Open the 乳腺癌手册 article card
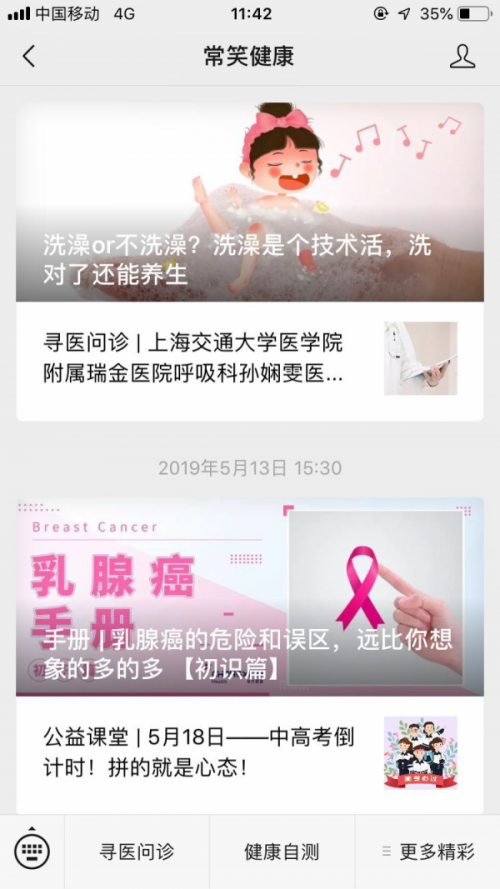The height and width of the screenshot is (889, 500). pos(250,596)
